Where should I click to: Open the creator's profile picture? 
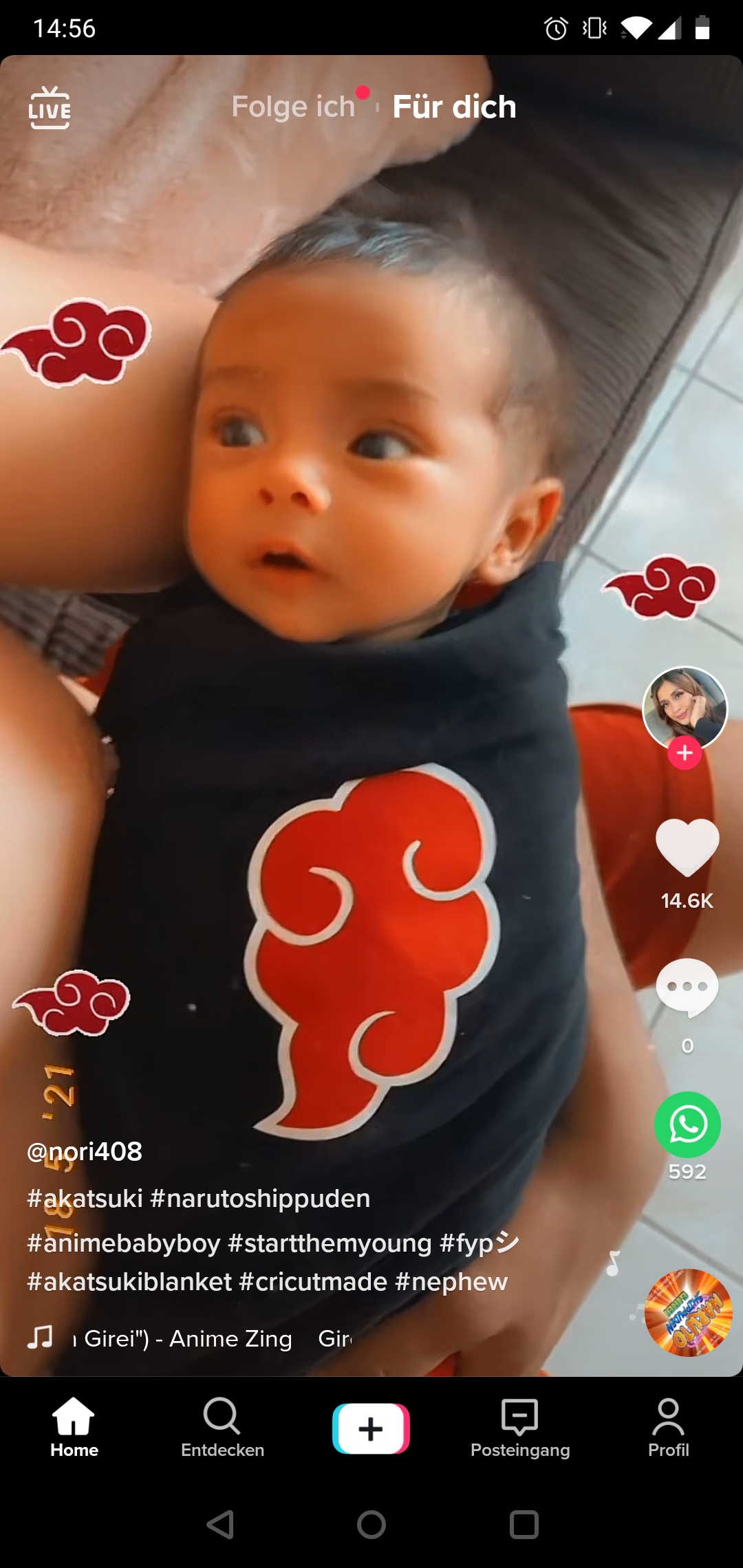[685, 708]
